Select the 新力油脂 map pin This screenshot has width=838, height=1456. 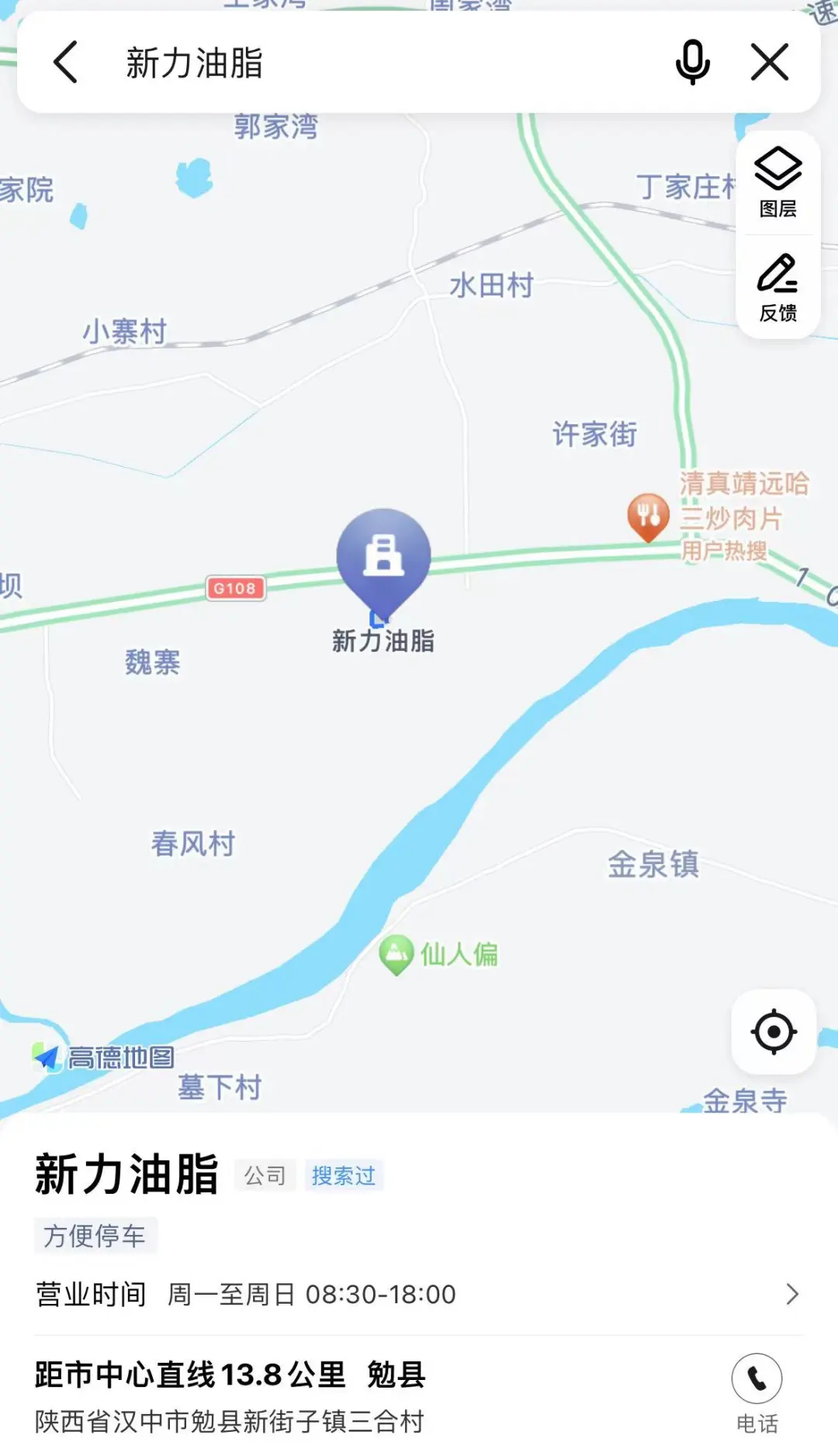(383, 559)
